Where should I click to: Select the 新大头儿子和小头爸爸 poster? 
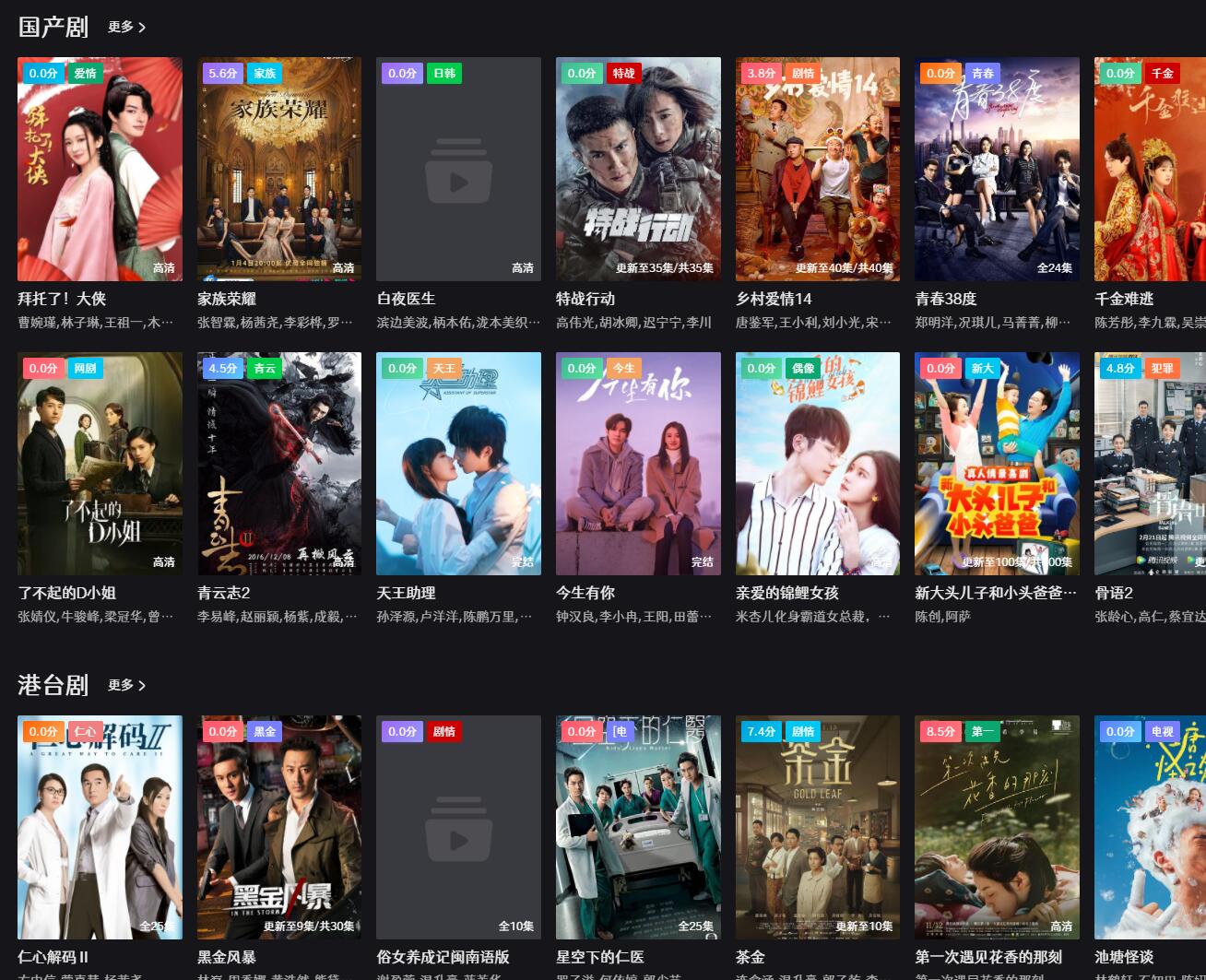point(997,464)
